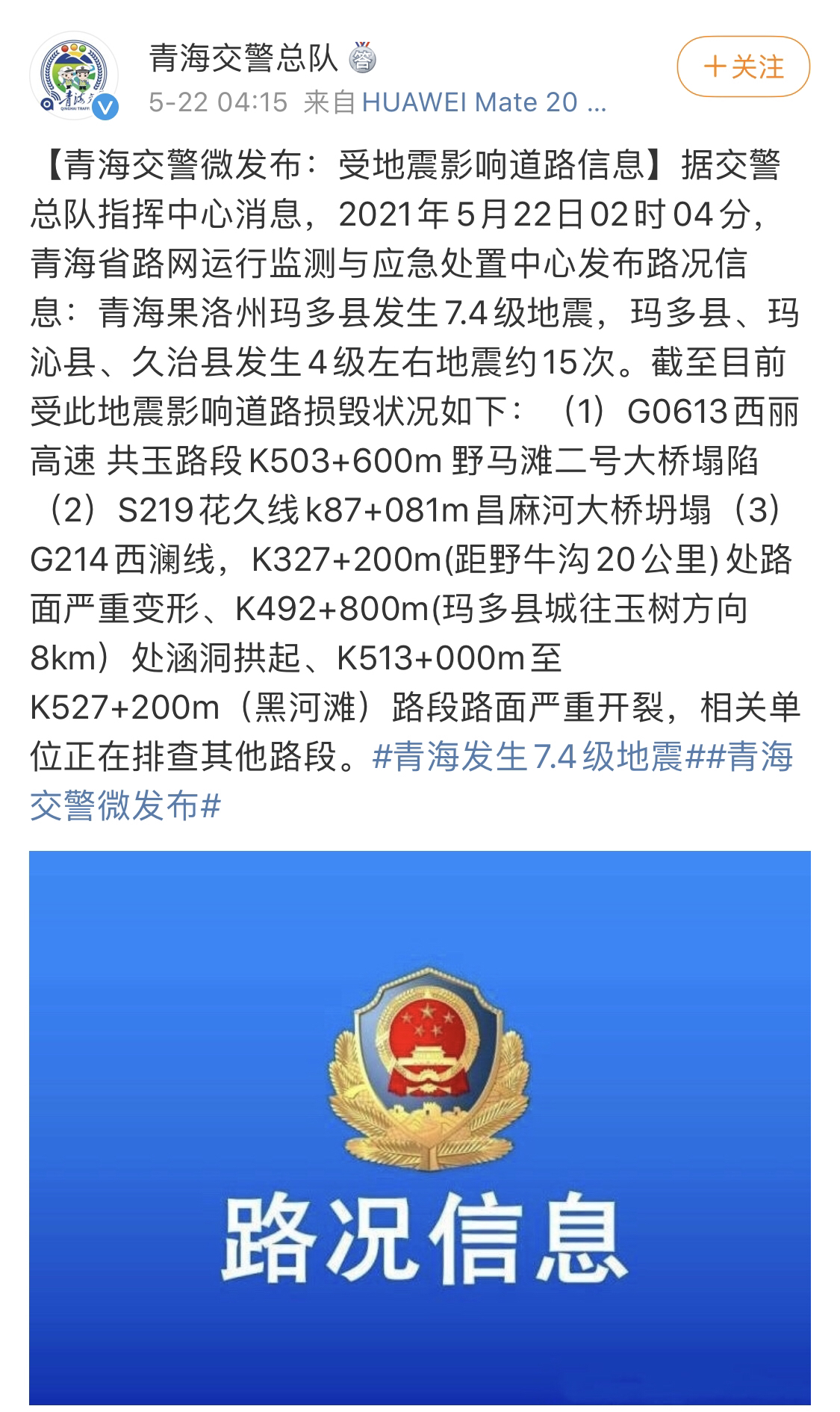840x1412 pixels.
Task: View the 路况信息 post image
Action: (420, 1127)
